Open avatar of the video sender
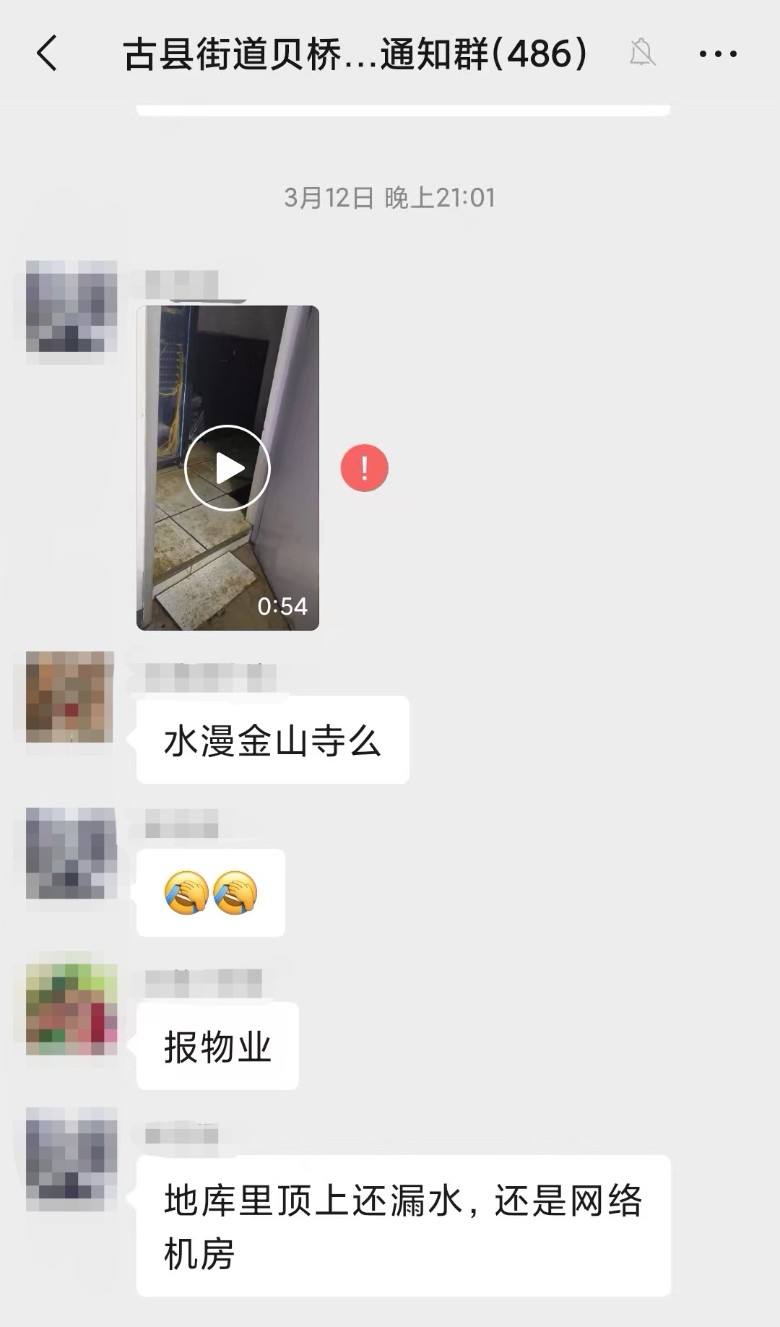Screen dimensions: 780x1327 click(71, 307)
